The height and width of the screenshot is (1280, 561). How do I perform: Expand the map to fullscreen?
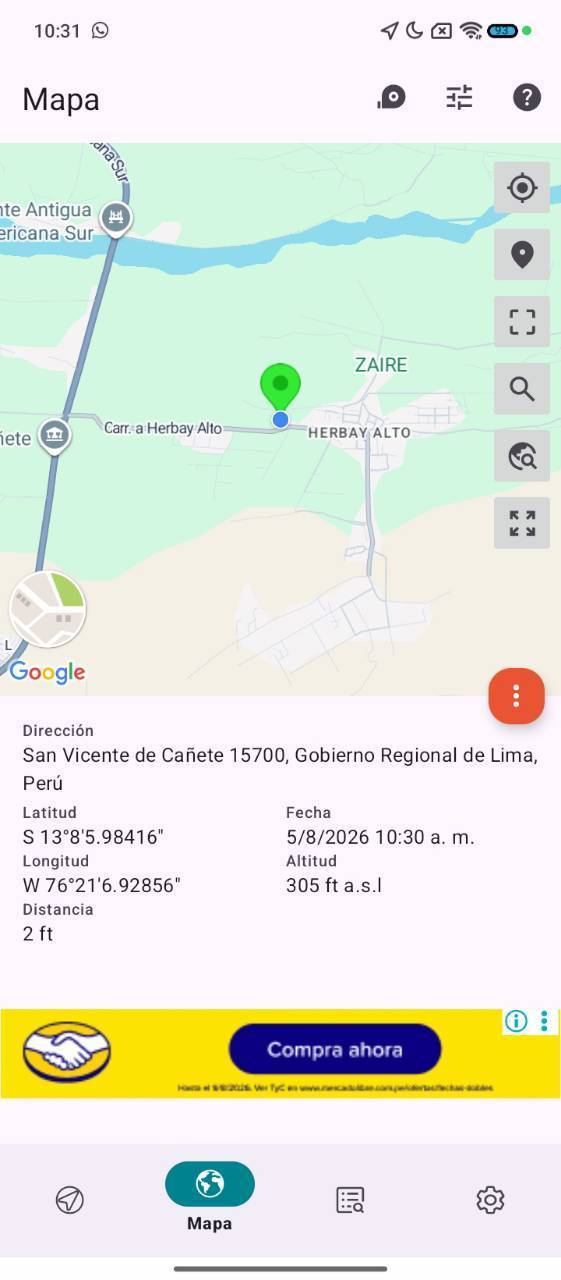[x=522, y=523]
